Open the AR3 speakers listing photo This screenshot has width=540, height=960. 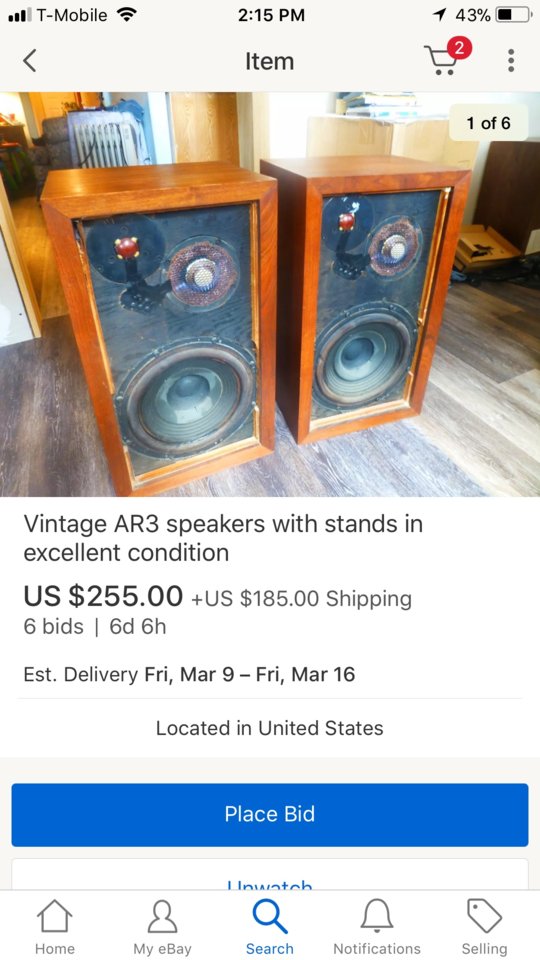tap(270, 294)
